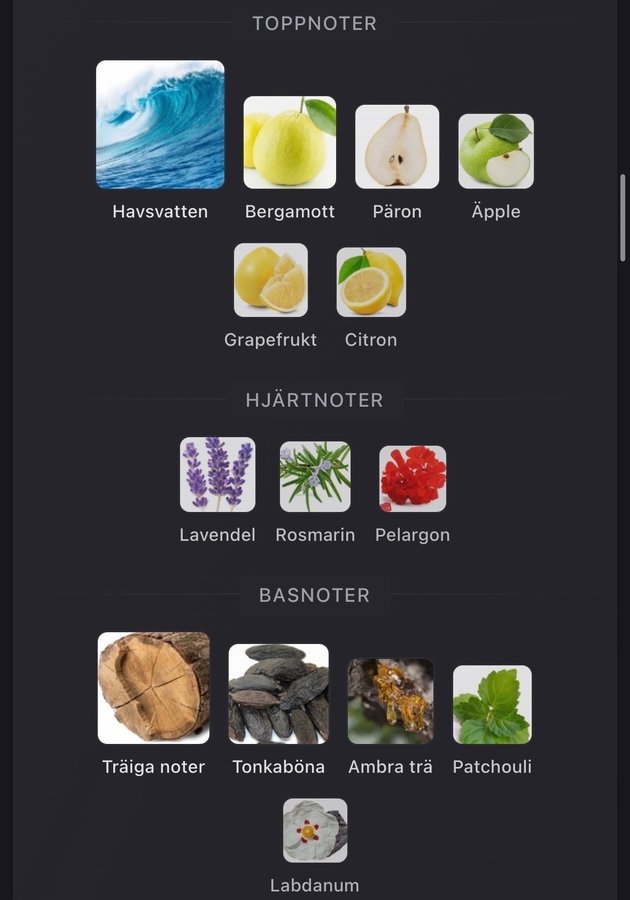The width and height of the screenshot is (630, 900).
Task: View the Päron note
Action: click(397, 147)
